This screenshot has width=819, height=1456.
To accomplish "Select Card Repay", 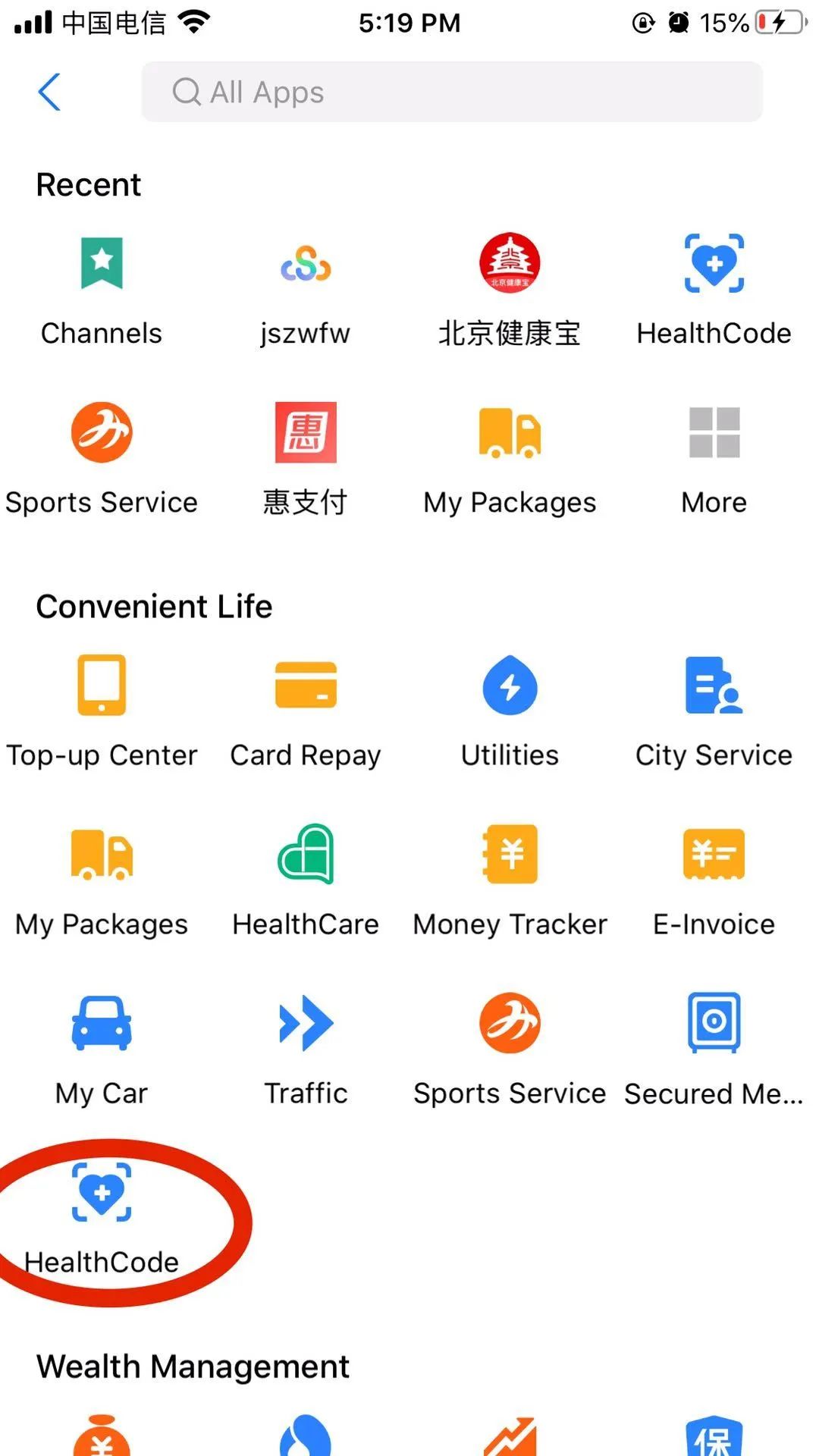I will point(306,713).
